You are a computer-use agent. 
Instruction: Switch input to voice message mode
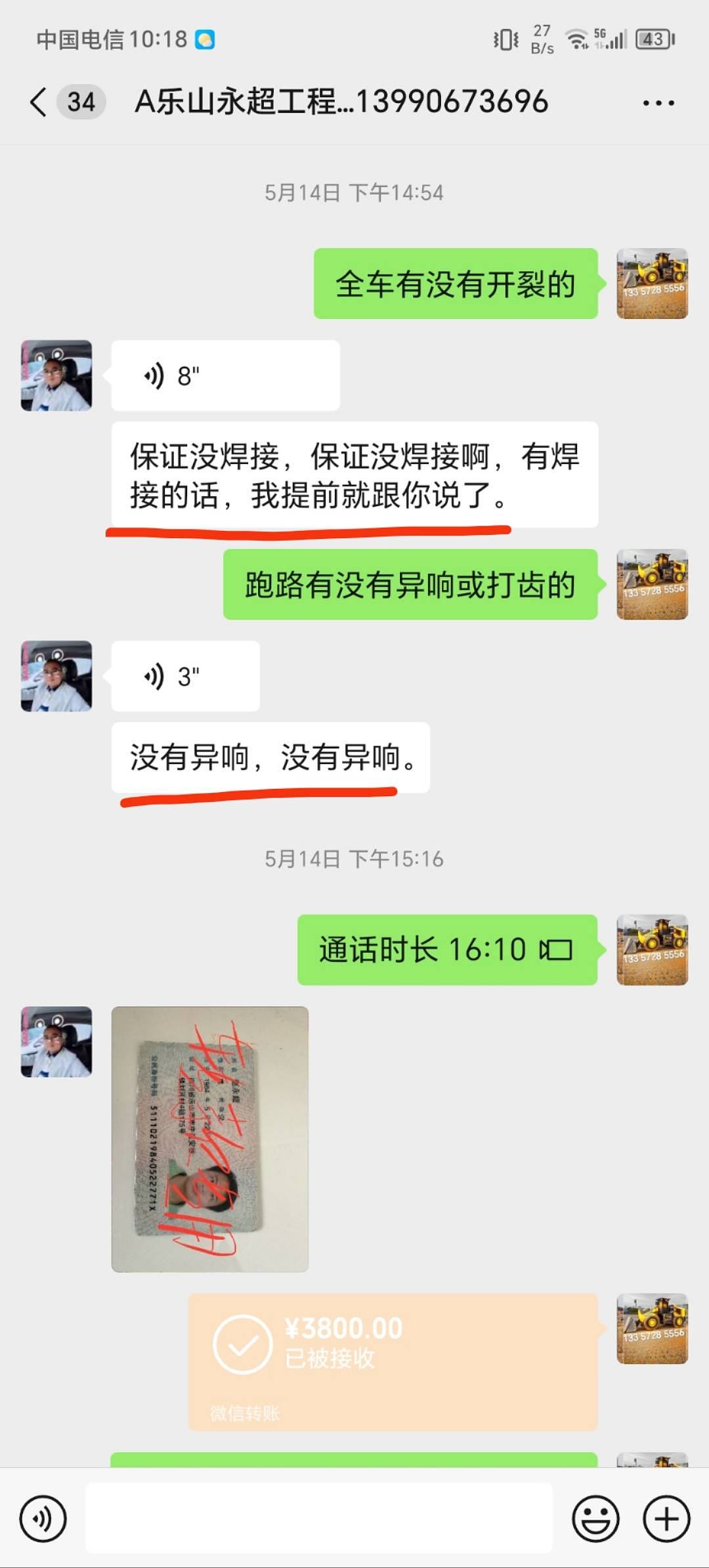tap(43, 1519)
